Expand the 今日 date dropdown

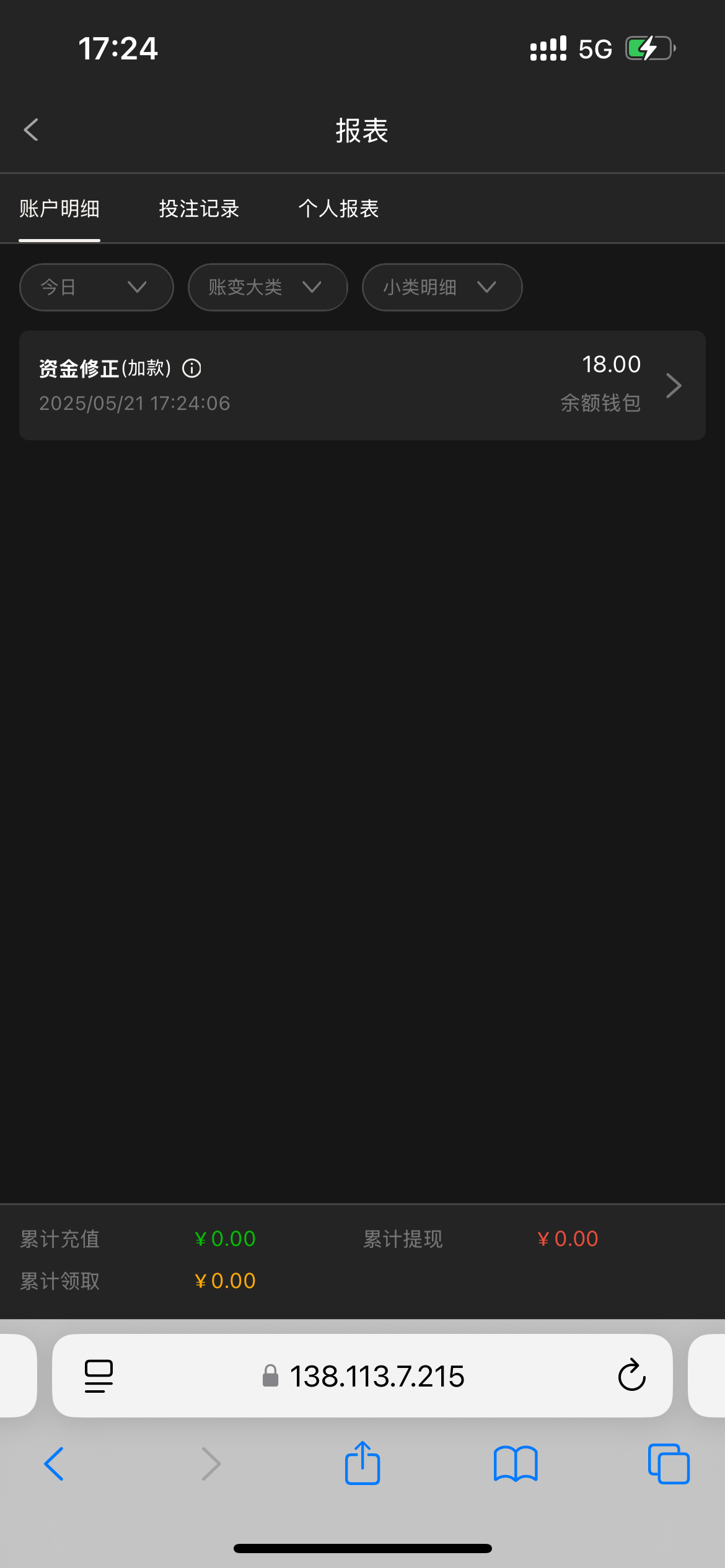pyautogui.click(x=96, y=287)
